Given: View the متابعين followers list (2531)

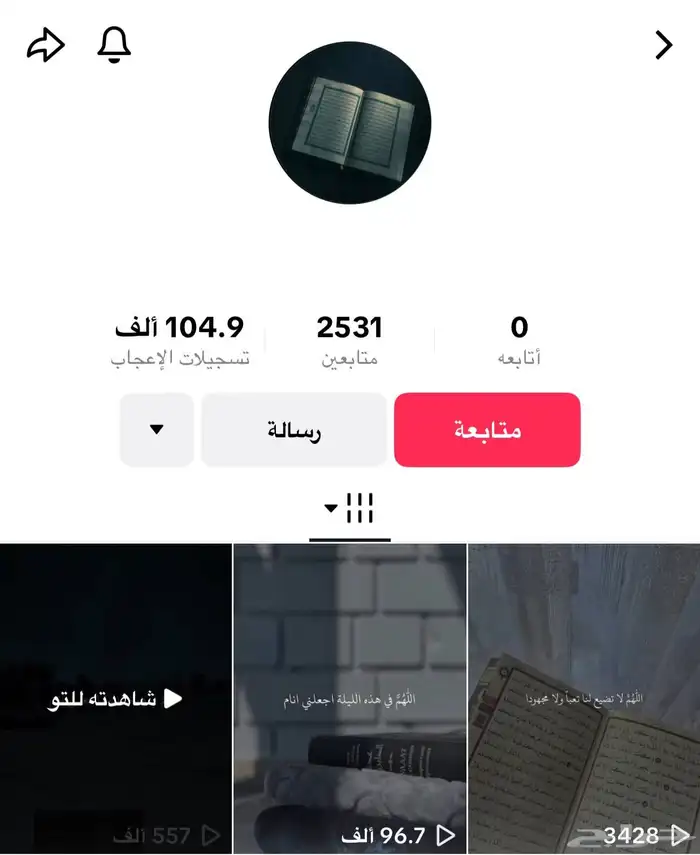Looking at the screenshot, I should pos(350,340).
